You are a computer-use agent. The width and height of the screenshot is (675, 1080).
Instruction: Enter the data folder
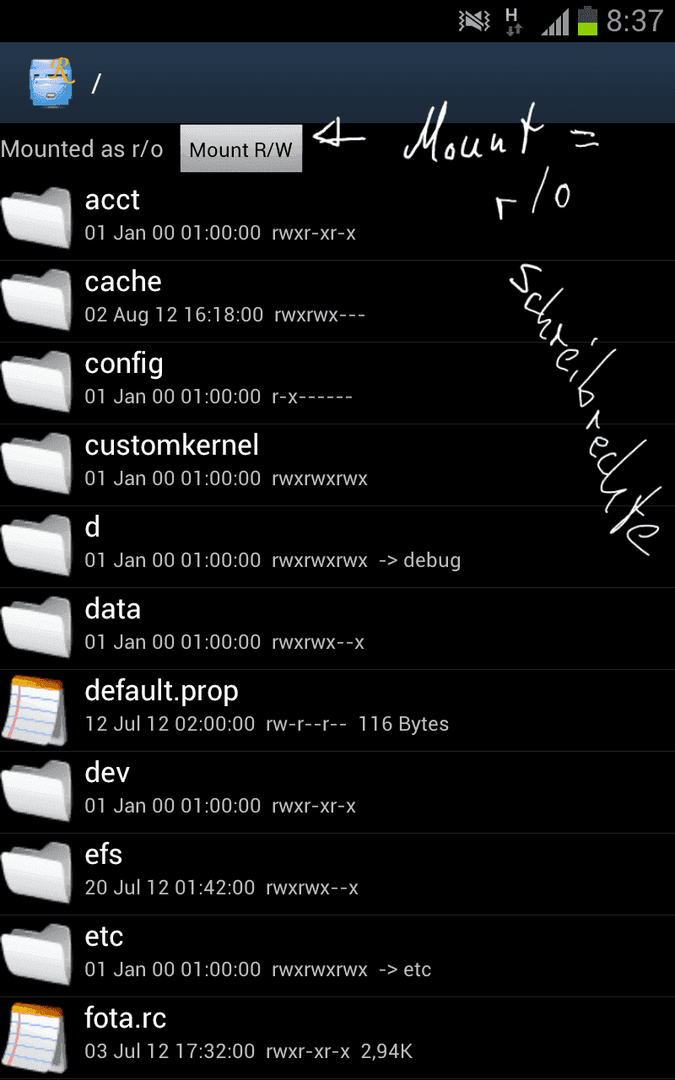click(x=338, y=629)
